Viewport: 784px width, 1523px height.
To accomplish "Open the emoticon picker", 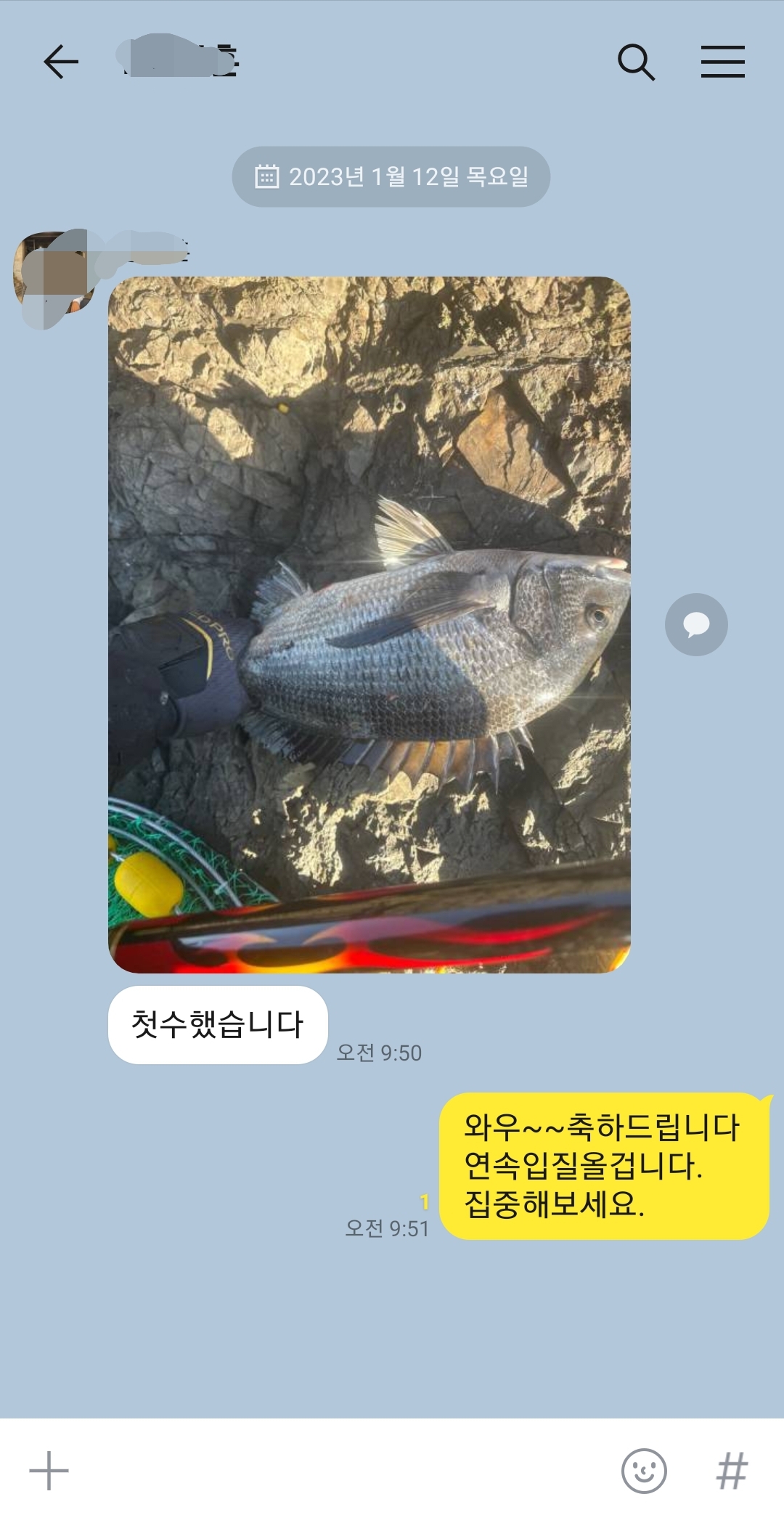I will click(x=644, y=1471).
